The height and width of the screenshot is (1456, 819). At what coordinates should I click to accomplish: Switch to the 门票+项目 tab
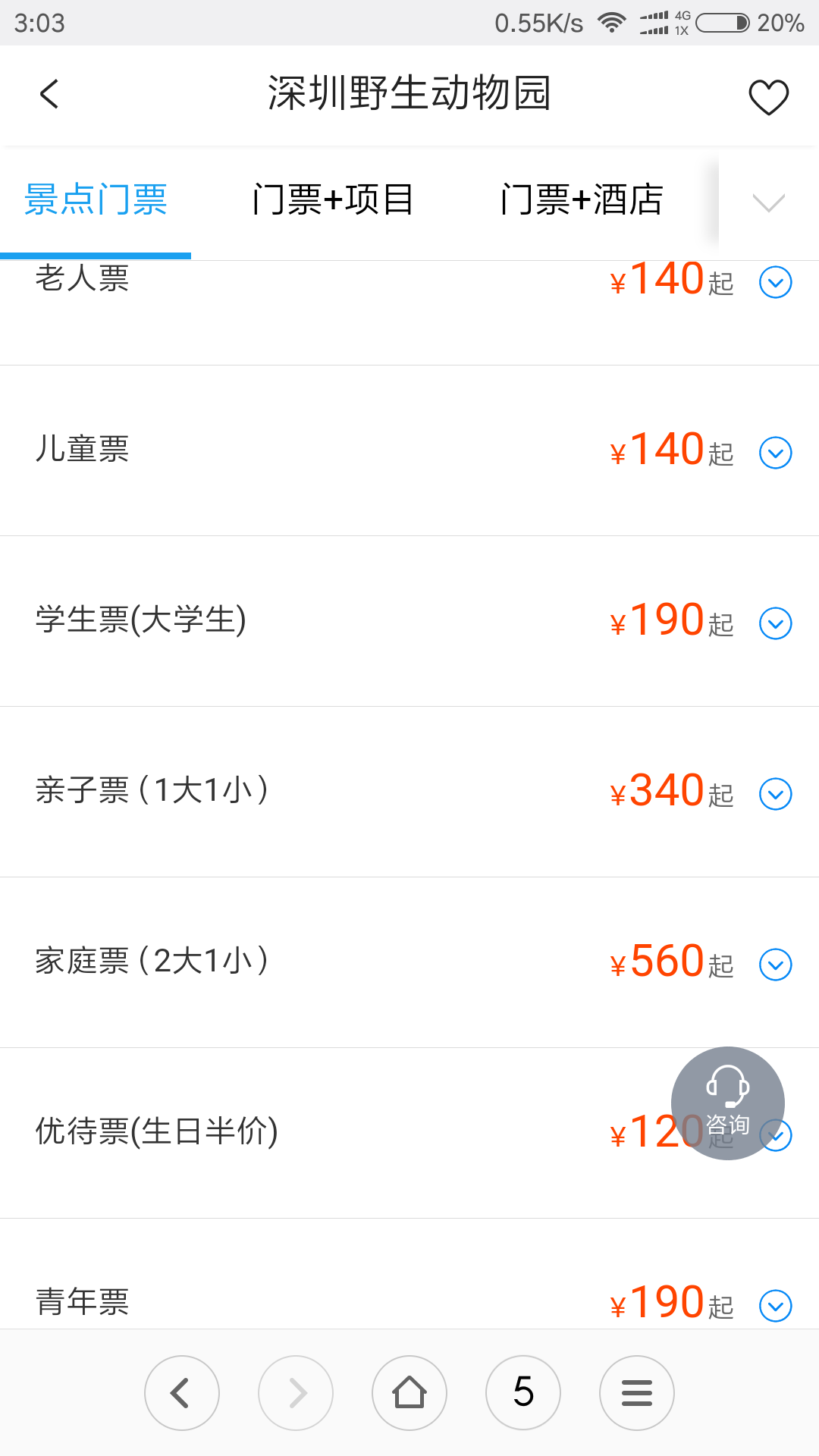coord(332,200)
